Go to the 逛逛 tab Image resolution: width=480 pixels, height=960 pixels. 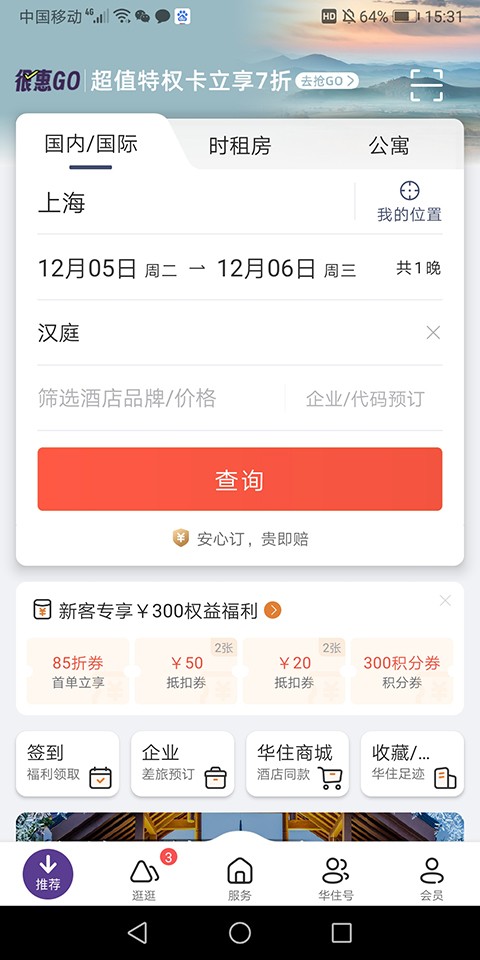coord(144,877)
